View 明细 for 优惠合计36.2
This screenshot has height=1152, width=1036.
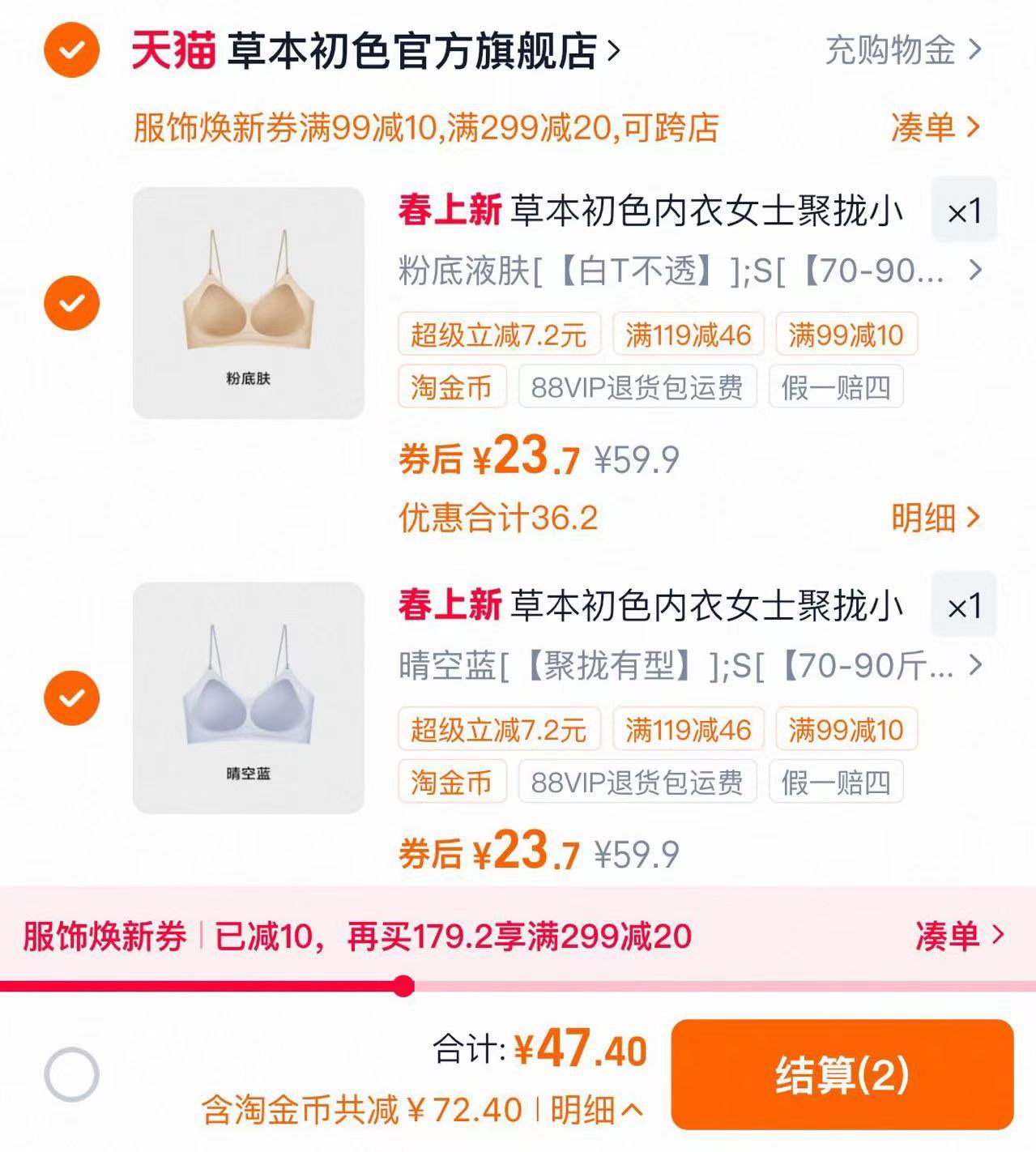point(935,518)
